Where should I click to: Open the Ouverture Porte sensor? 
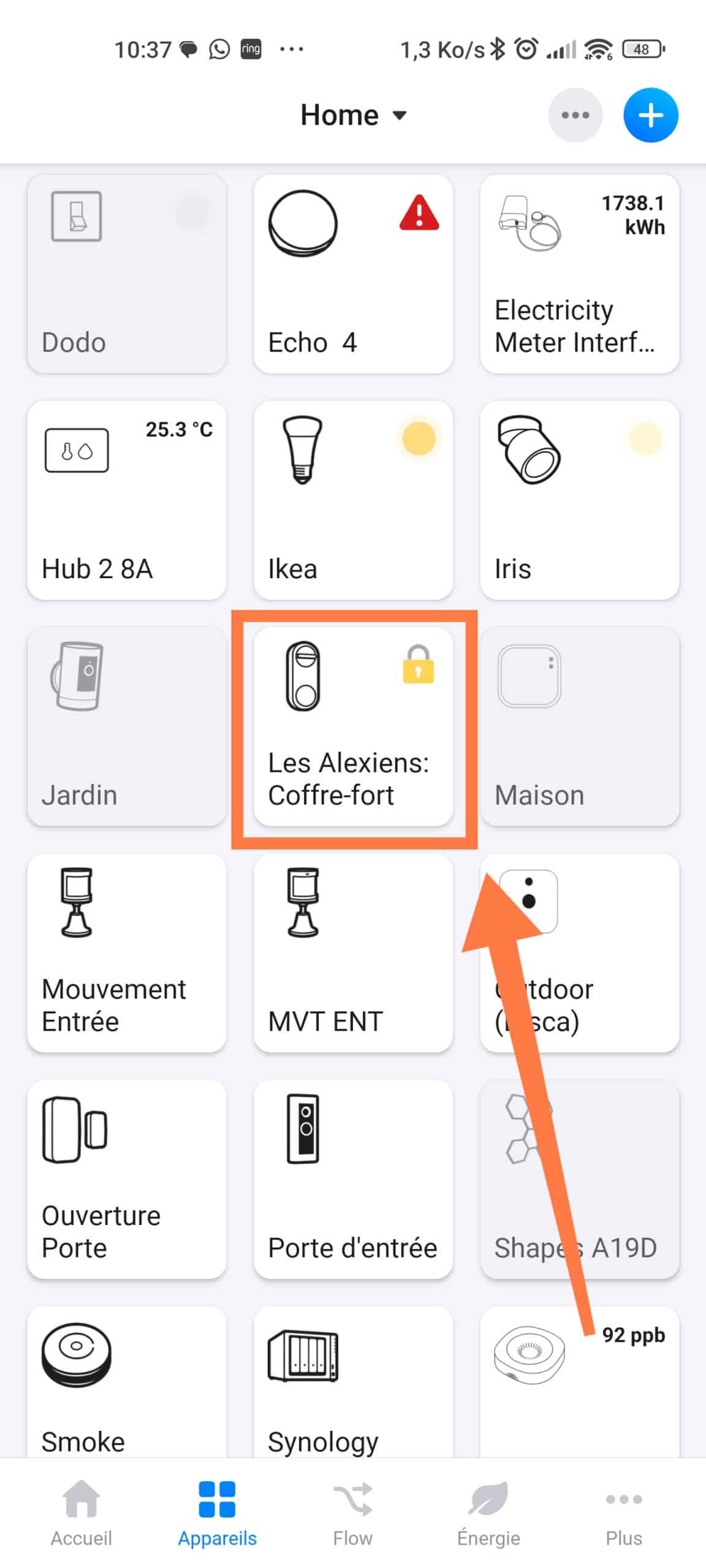(x=127, y=1179)
